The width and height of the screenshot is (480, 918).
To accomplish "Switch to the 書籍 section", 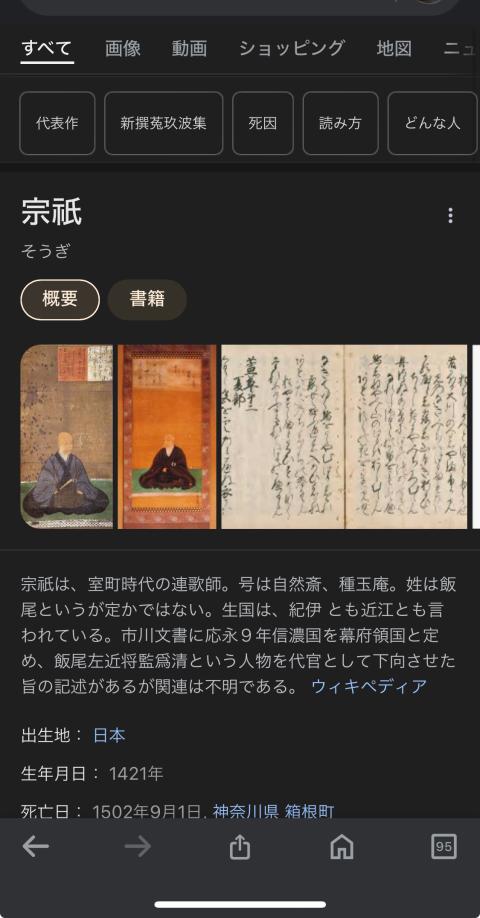I will click(148, 300).
